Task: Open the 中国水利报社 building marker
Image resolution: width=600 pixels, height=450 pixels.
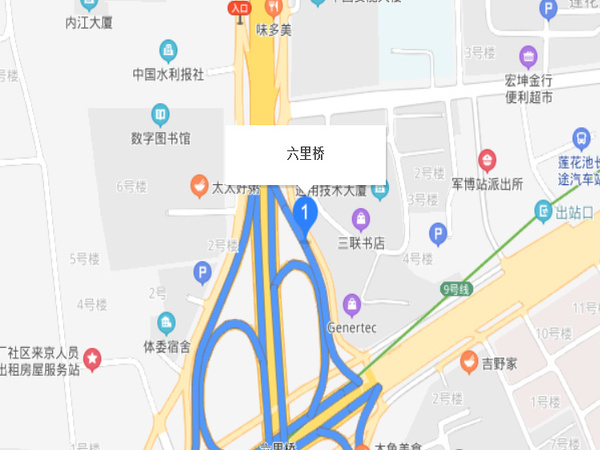Action: click(168, 51)
